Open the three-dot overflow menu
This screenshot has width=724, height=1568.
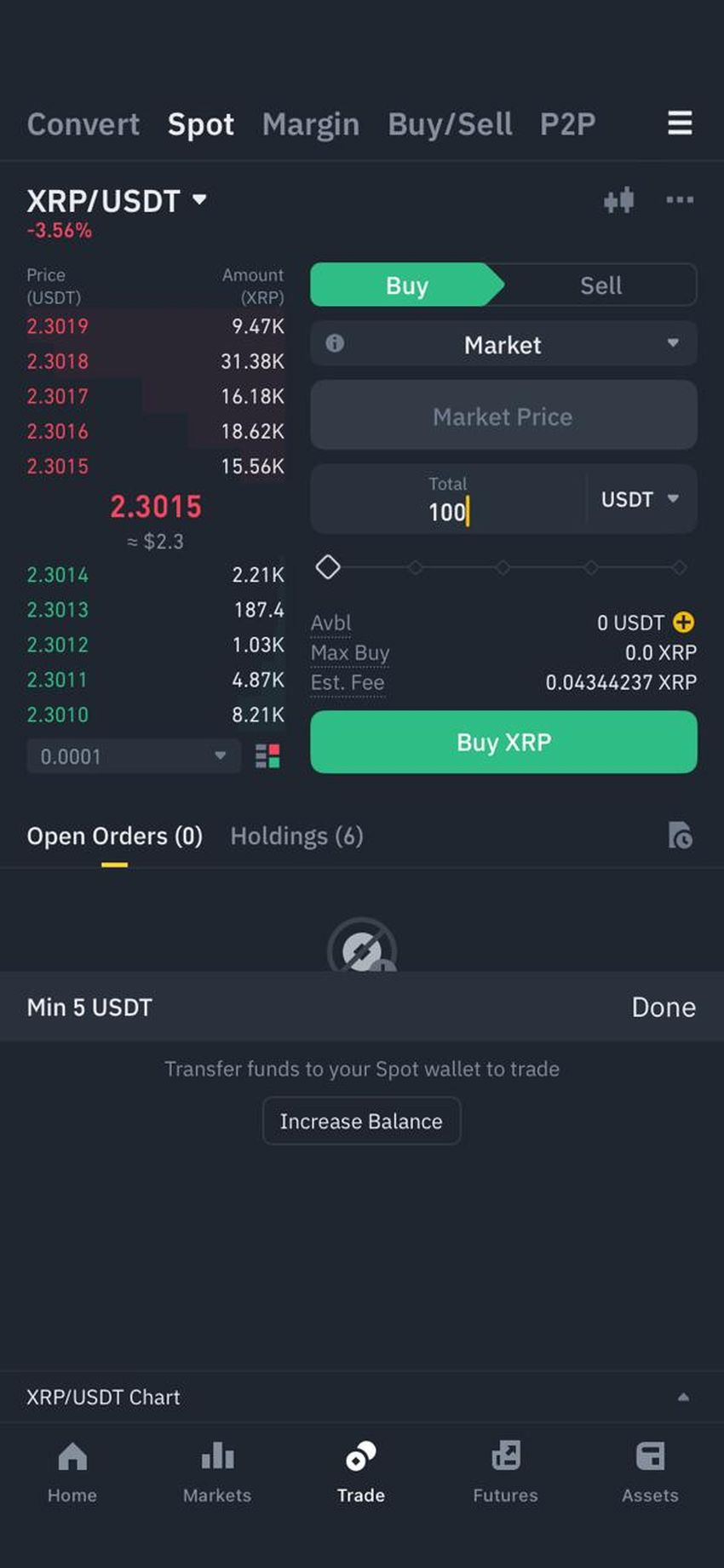coord(679,200)
